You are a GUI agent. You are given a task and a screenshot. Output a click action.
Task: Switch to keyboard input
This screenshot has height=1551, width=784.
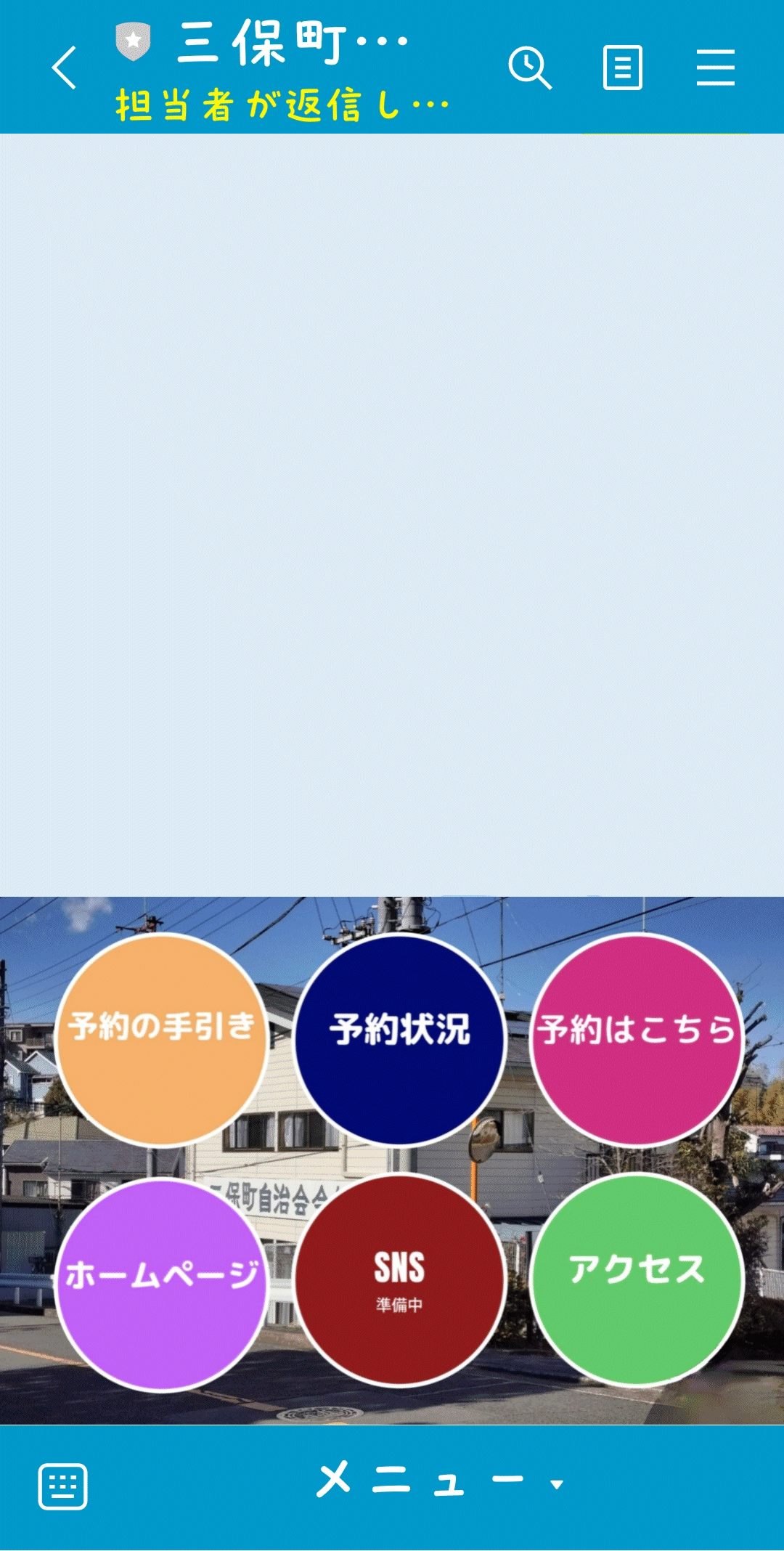[62, 1486]
